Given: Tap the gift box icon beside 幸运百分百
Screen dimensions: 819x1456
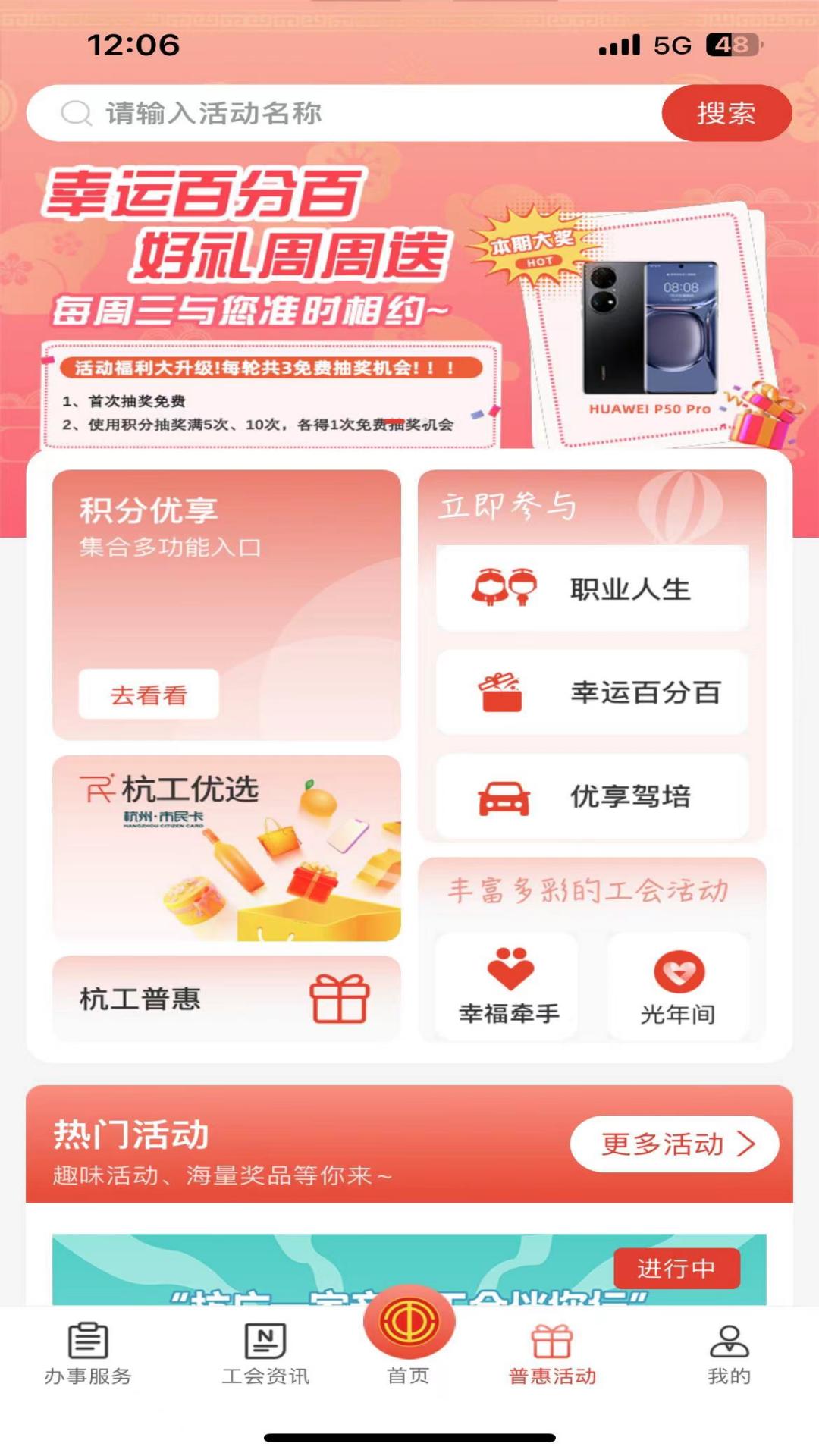Looking at the screenshot, I should pos(501,692).
